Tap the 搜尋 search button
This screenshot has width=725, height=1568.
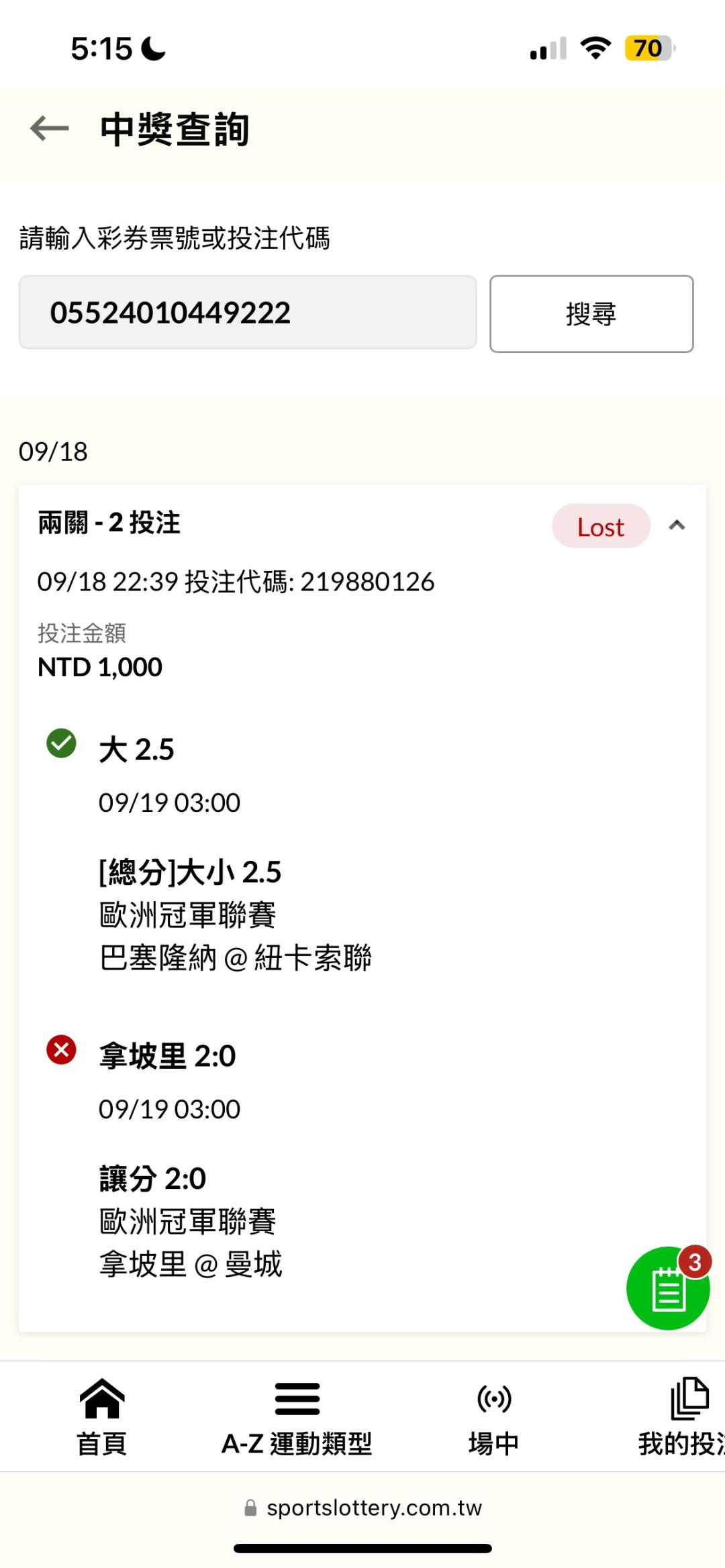pos(591,314)
